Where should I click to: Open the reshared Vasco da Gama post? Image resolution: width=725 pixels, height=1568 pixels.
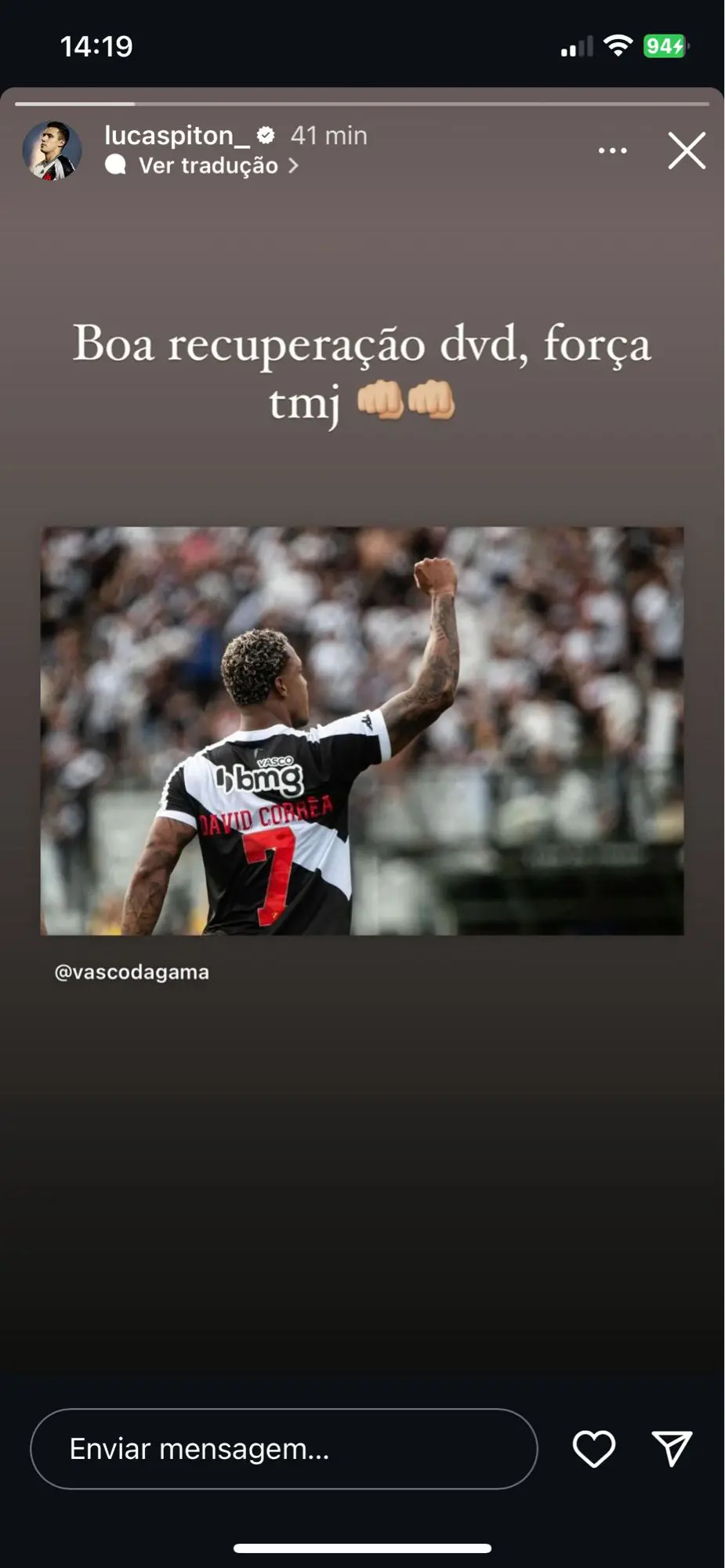pos(362,731)
